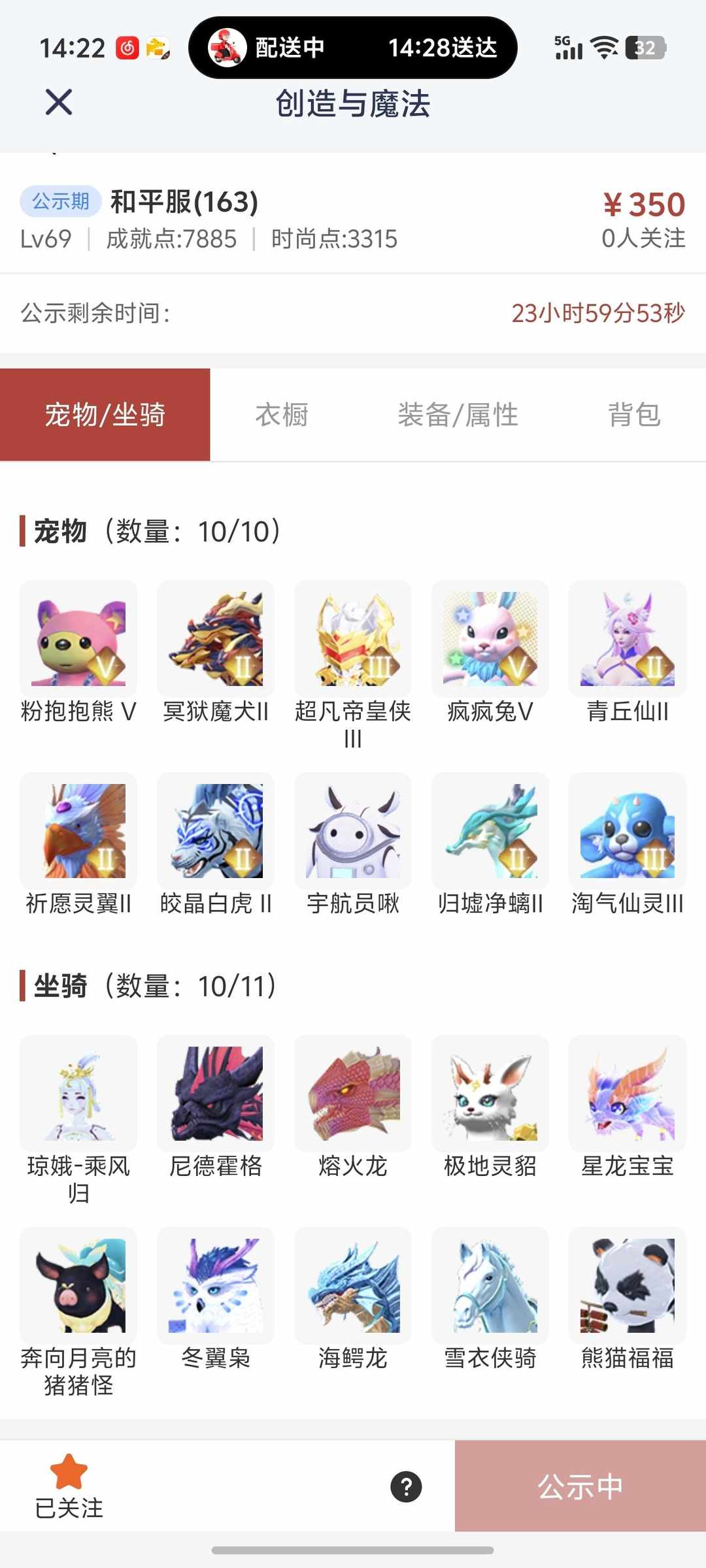Select the 冥狱魔犬II pet icon
Screen dimensions: 706x1568
215,638
